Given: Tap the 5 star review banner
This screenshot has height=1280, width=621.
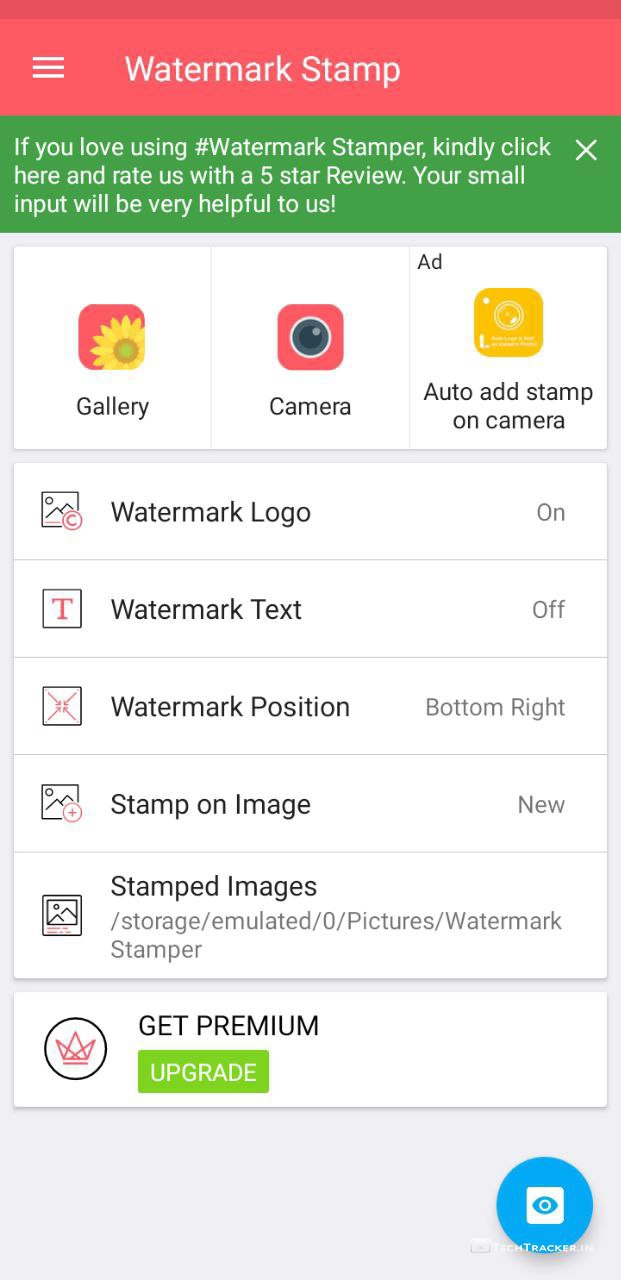Looking at the screenshot, I should point(285,176).
